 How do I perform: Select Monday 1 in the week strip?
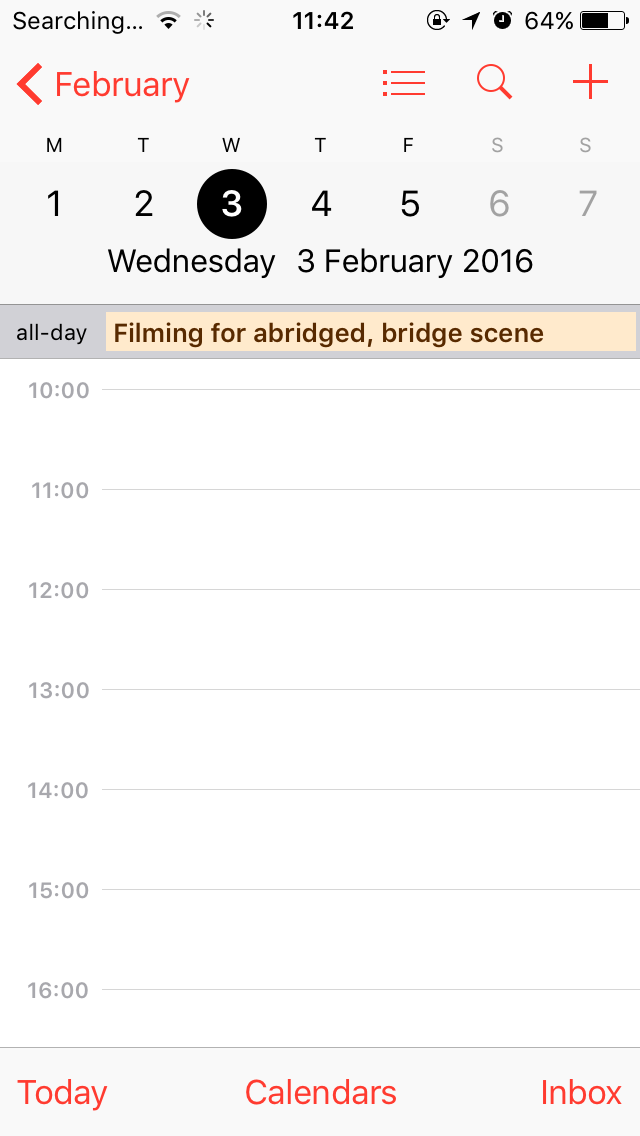tap(54, 204)
